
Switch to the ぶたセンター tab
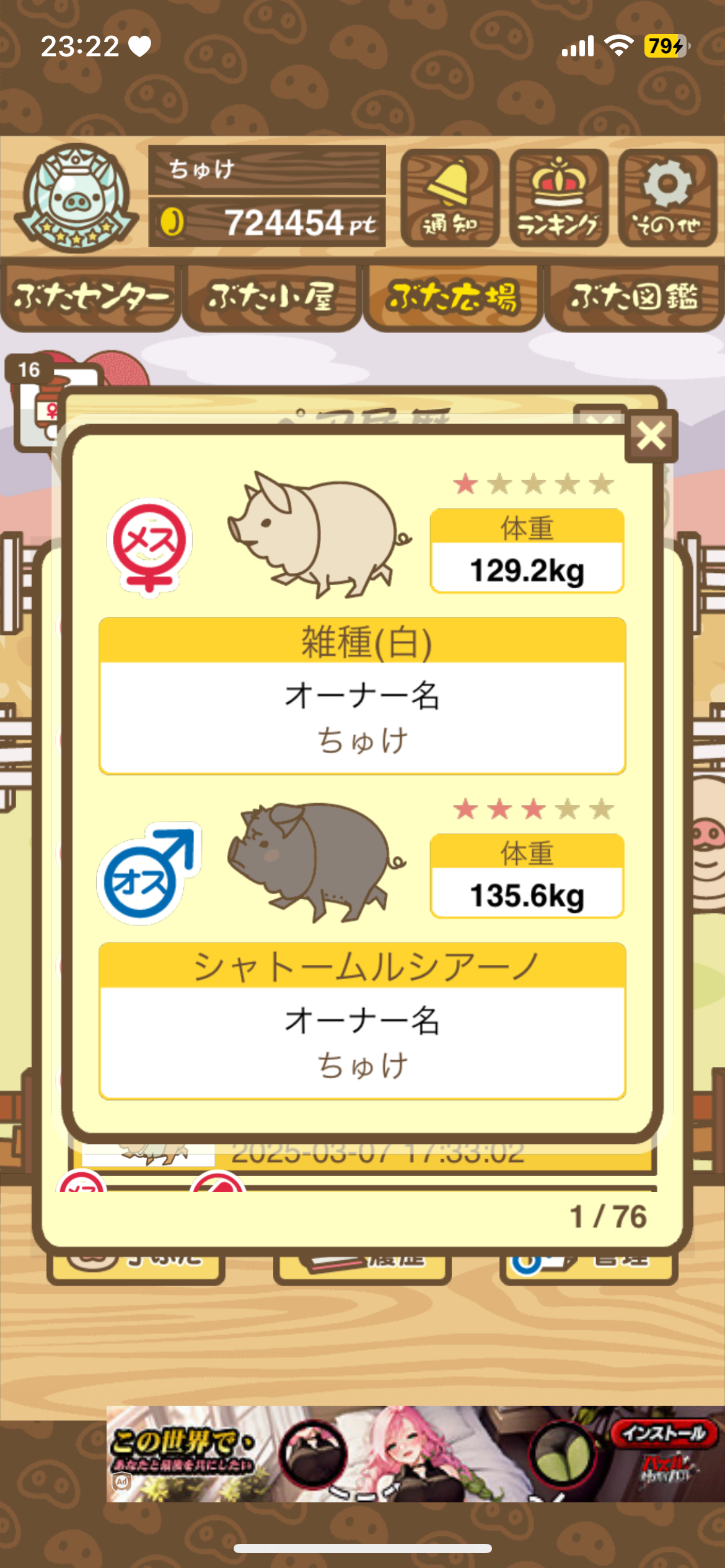coord(90,297)
